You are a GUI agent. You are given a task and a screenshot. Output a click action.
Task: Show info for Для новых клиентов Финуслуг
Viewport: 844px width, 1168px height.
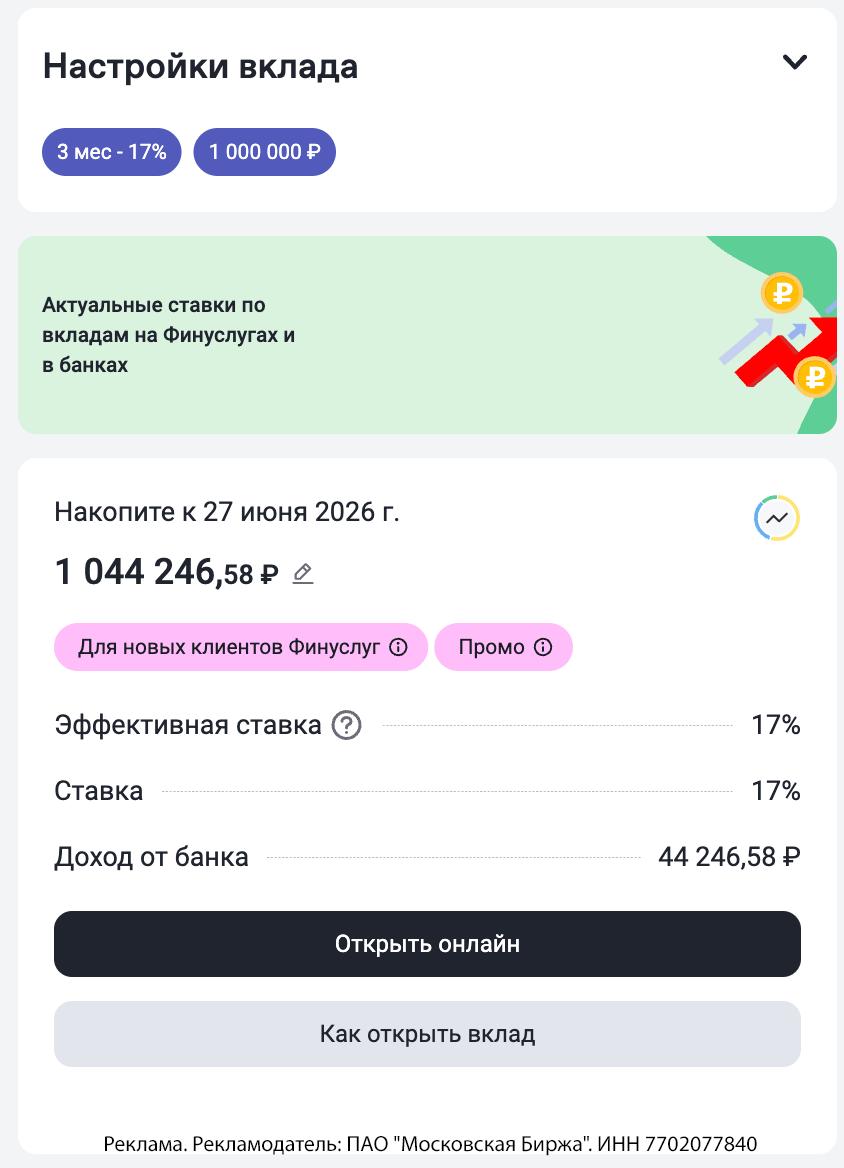tap(398, 647)
